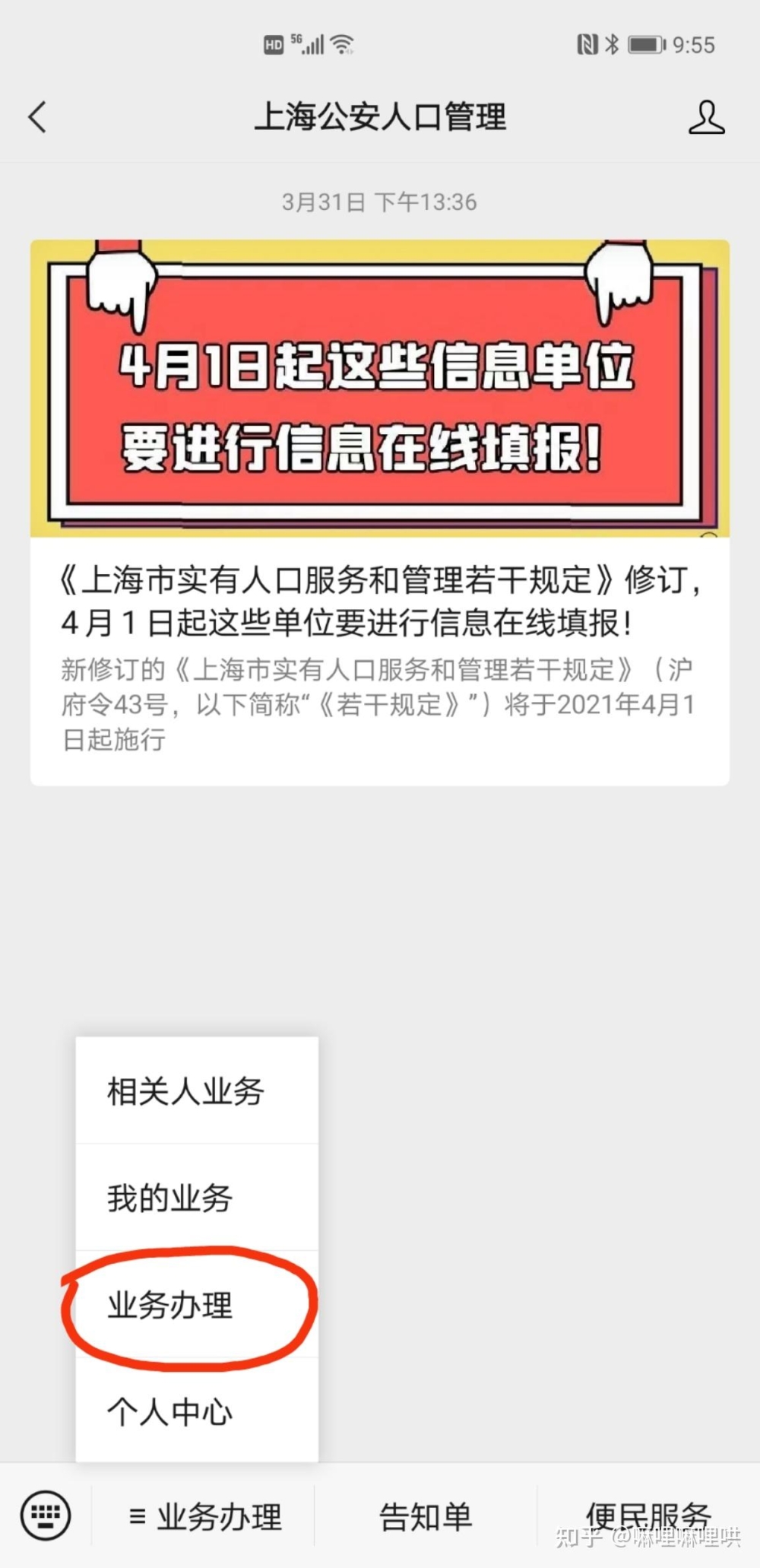Open the 4月1日 信息在线填报 article card

[380, 512]
